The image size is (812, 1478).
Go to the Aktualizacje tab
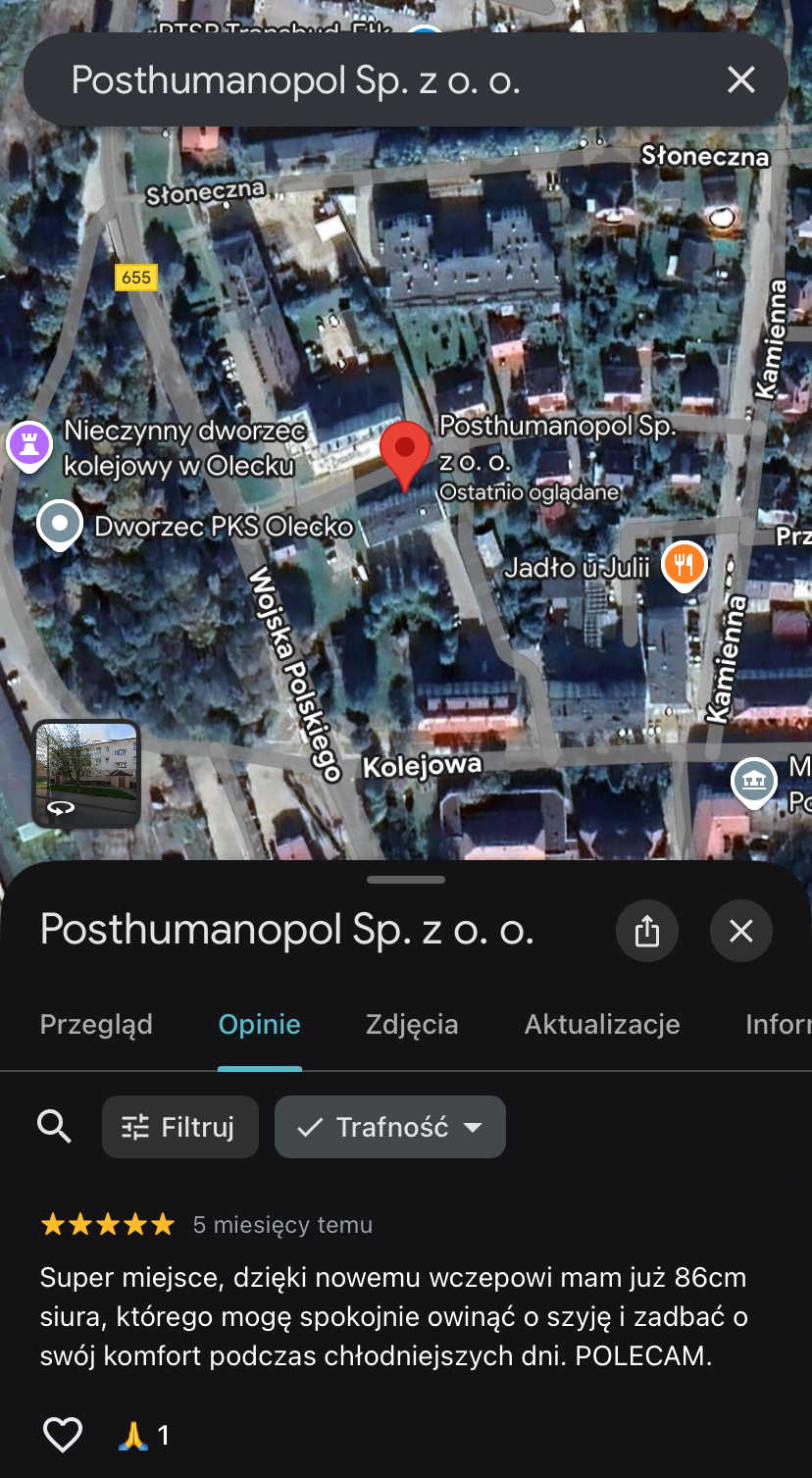pos(602,1024)
